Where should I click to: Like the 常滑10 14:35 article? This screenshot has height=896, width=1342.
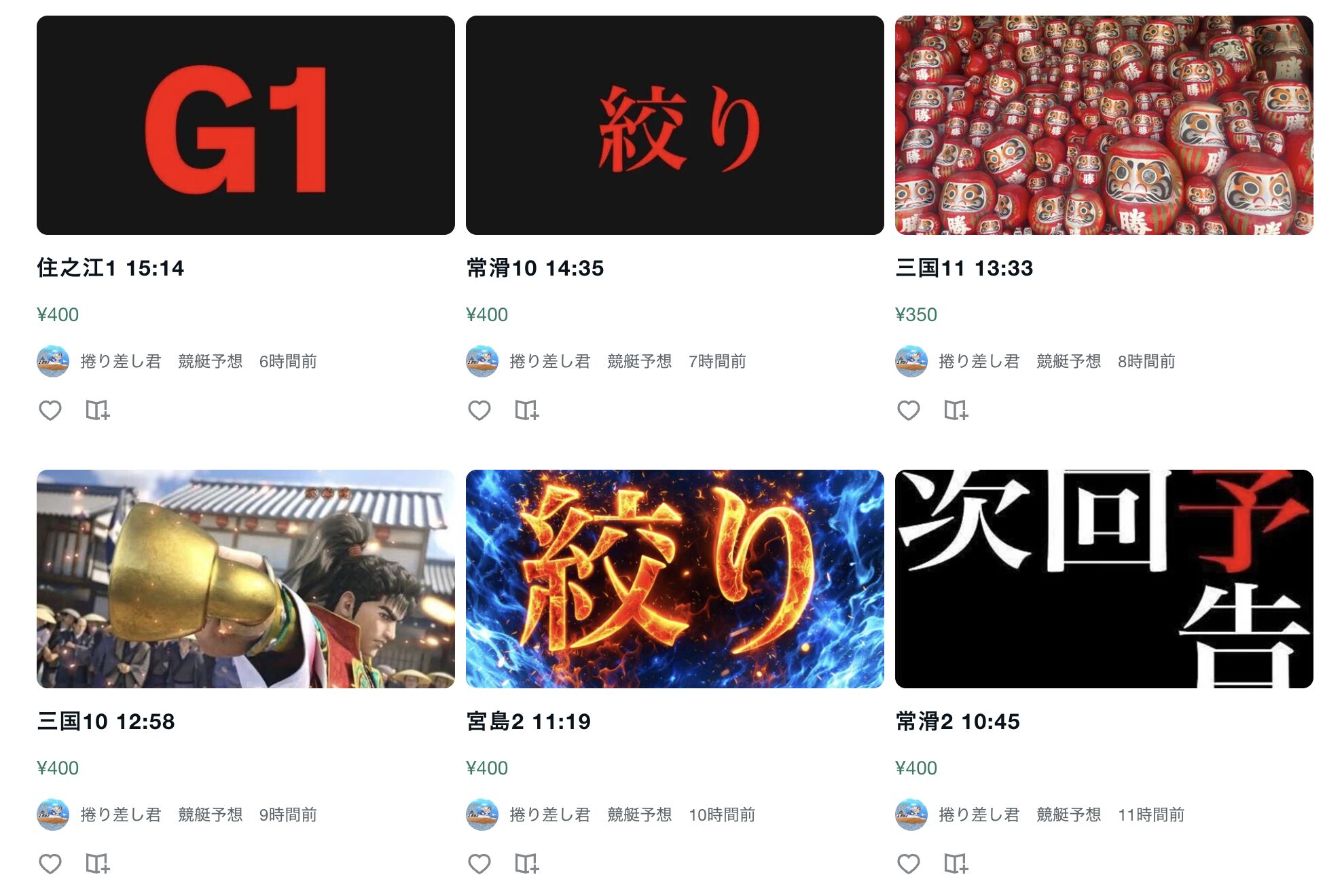[x=479, y=410]
